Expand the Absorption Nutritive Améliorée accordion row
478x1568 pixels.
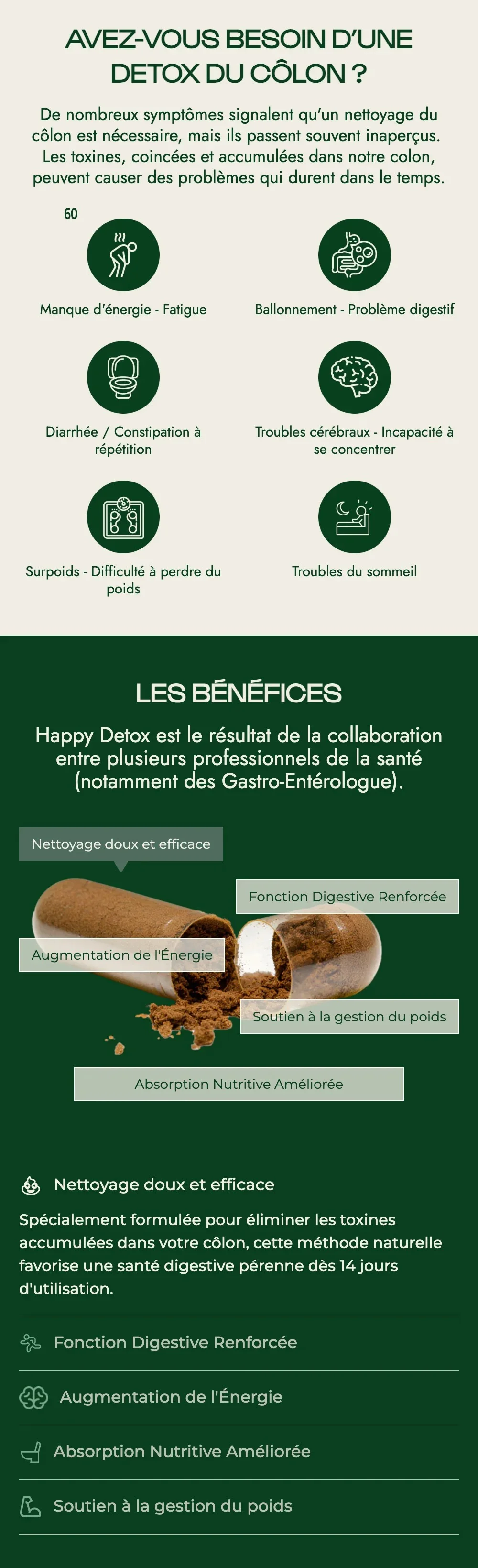pos(182,1452)
